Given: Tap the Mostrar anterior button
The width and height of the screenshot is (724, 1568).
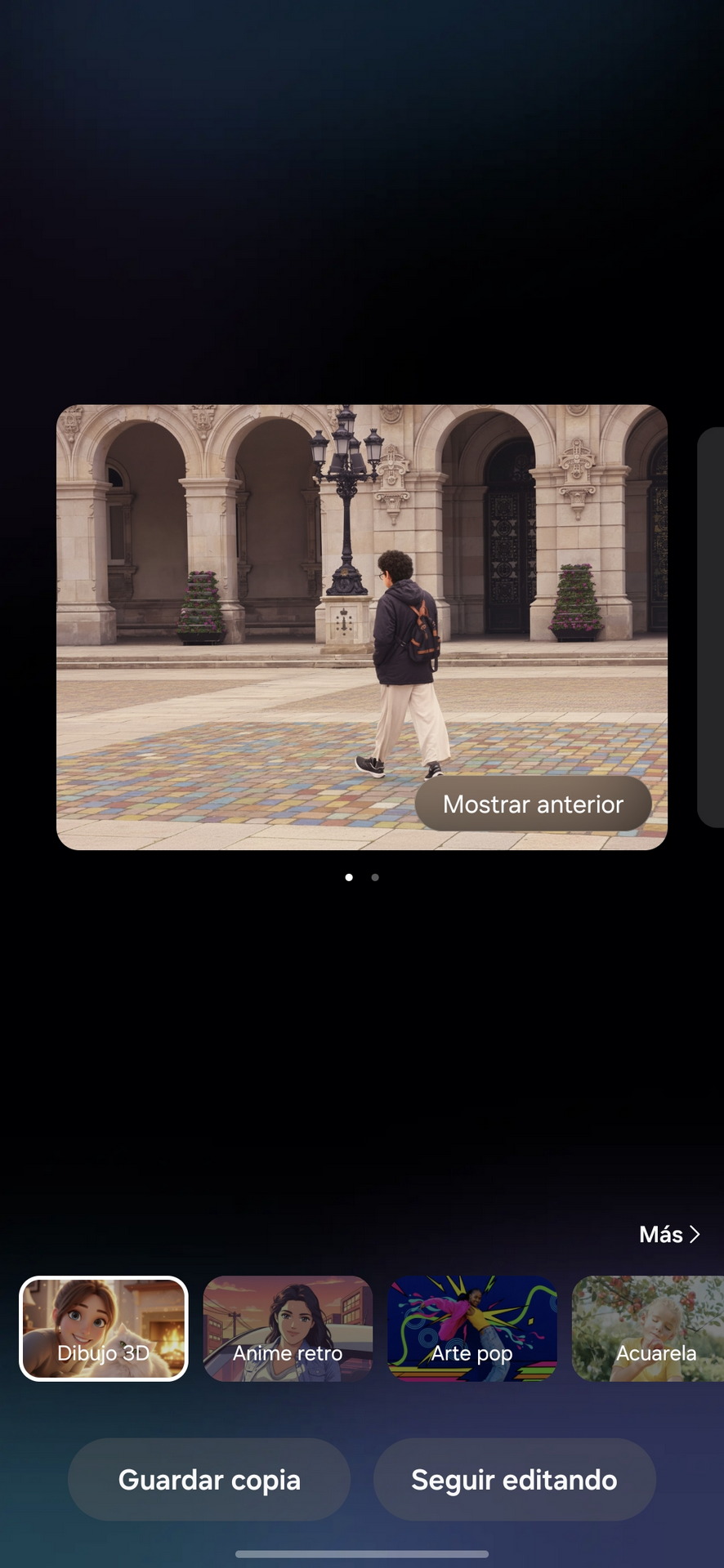Looking at the screenshot, I should [533, 804].
